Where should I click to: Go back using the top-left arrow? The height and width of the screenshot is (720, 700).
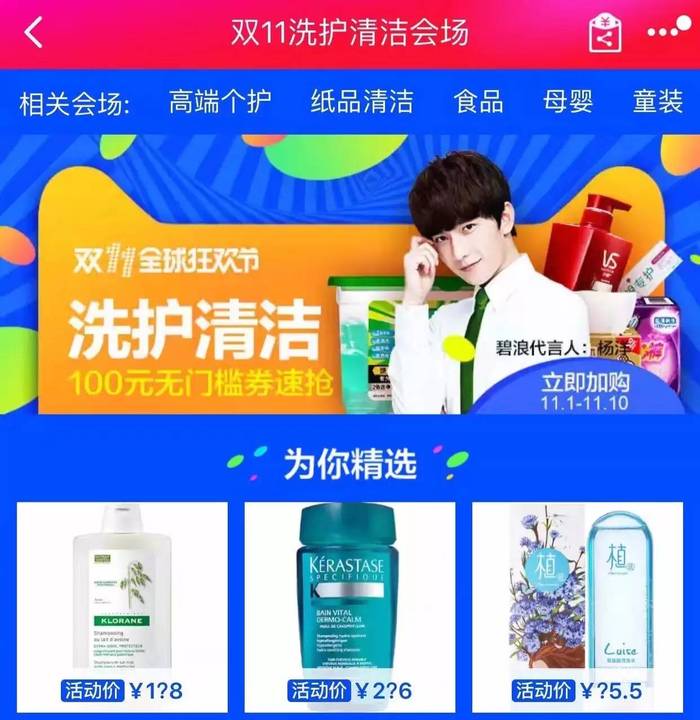[x=34, y=32]
